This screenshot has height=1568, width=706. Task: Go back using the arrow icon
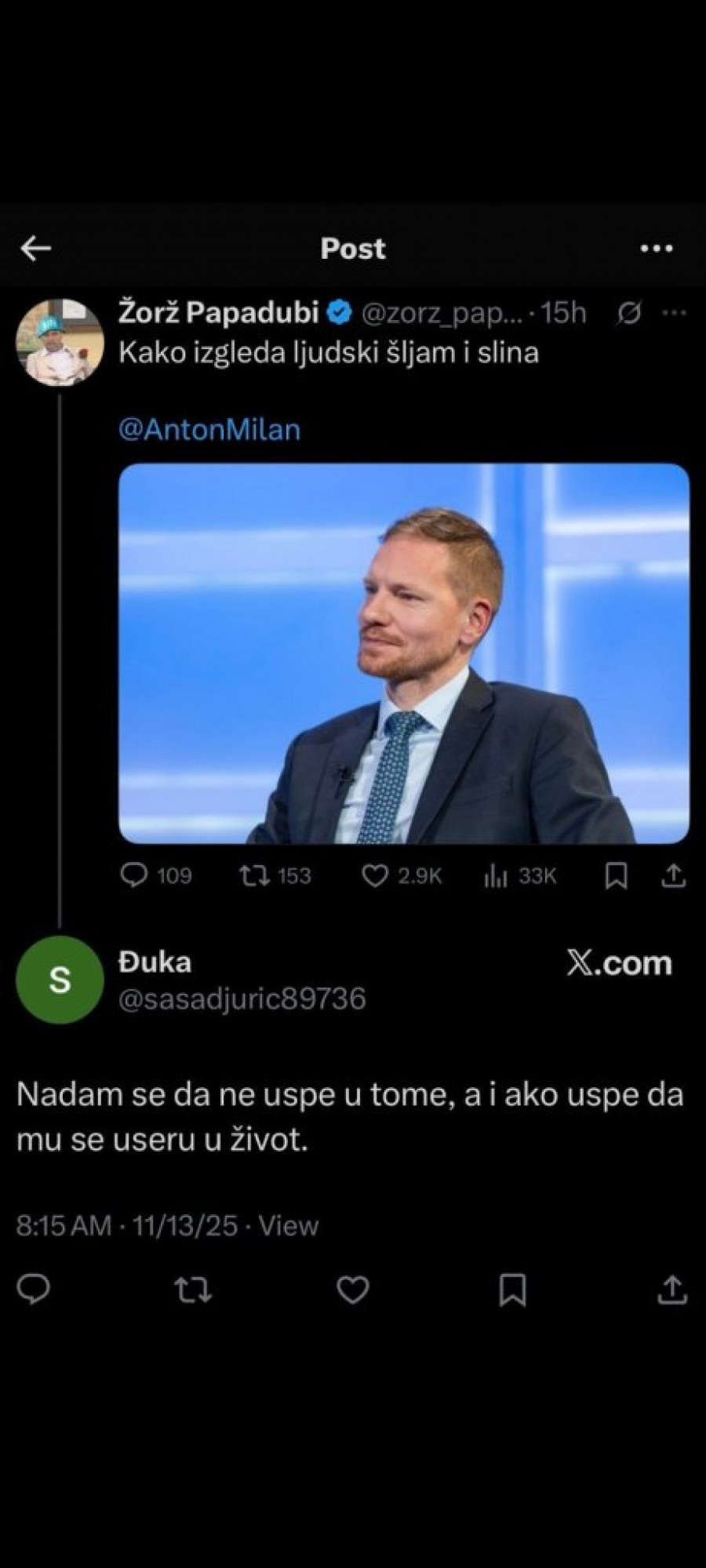36,249
